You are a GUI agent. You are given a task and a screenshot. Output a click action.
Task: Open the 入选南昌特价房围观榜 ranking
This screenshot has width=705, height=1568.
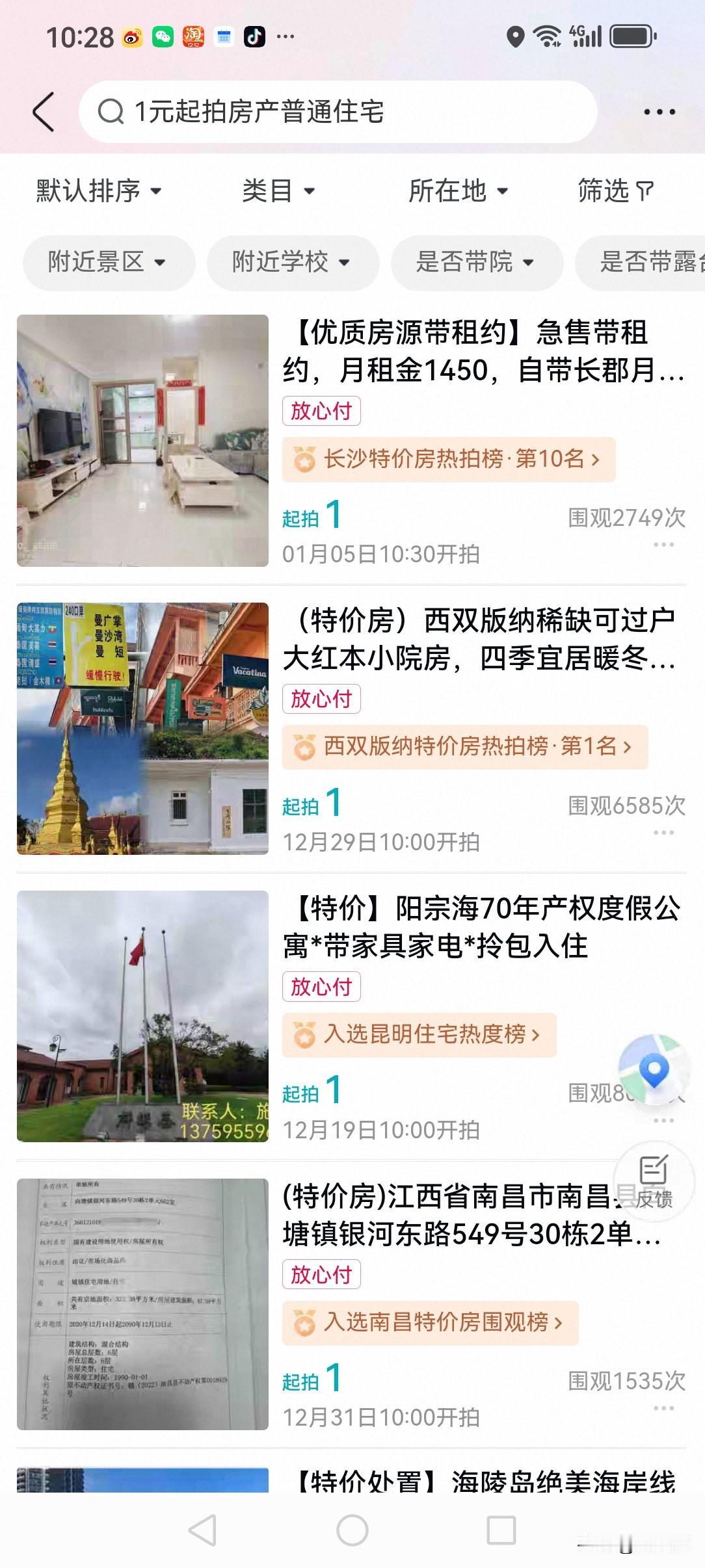click(x=430, y=1322)
